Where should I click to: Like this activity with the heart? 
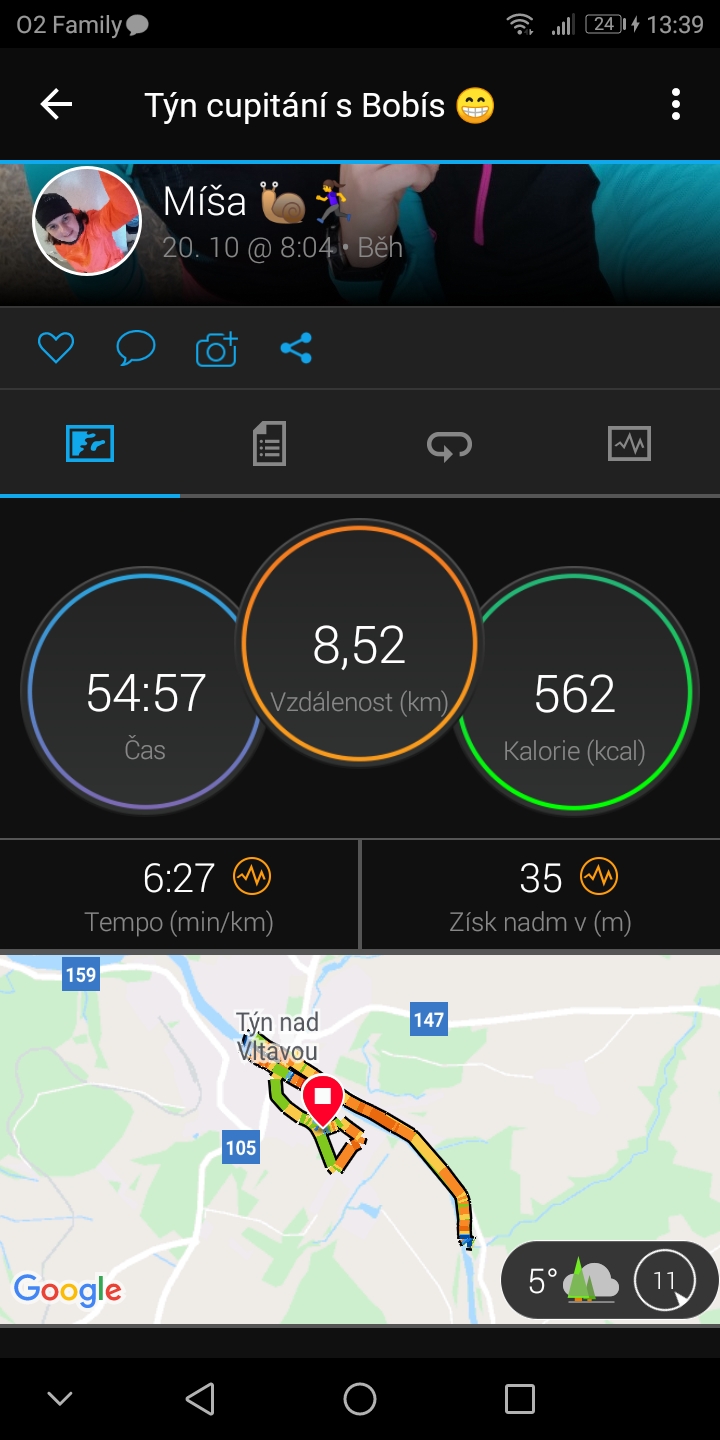point(56,348)
